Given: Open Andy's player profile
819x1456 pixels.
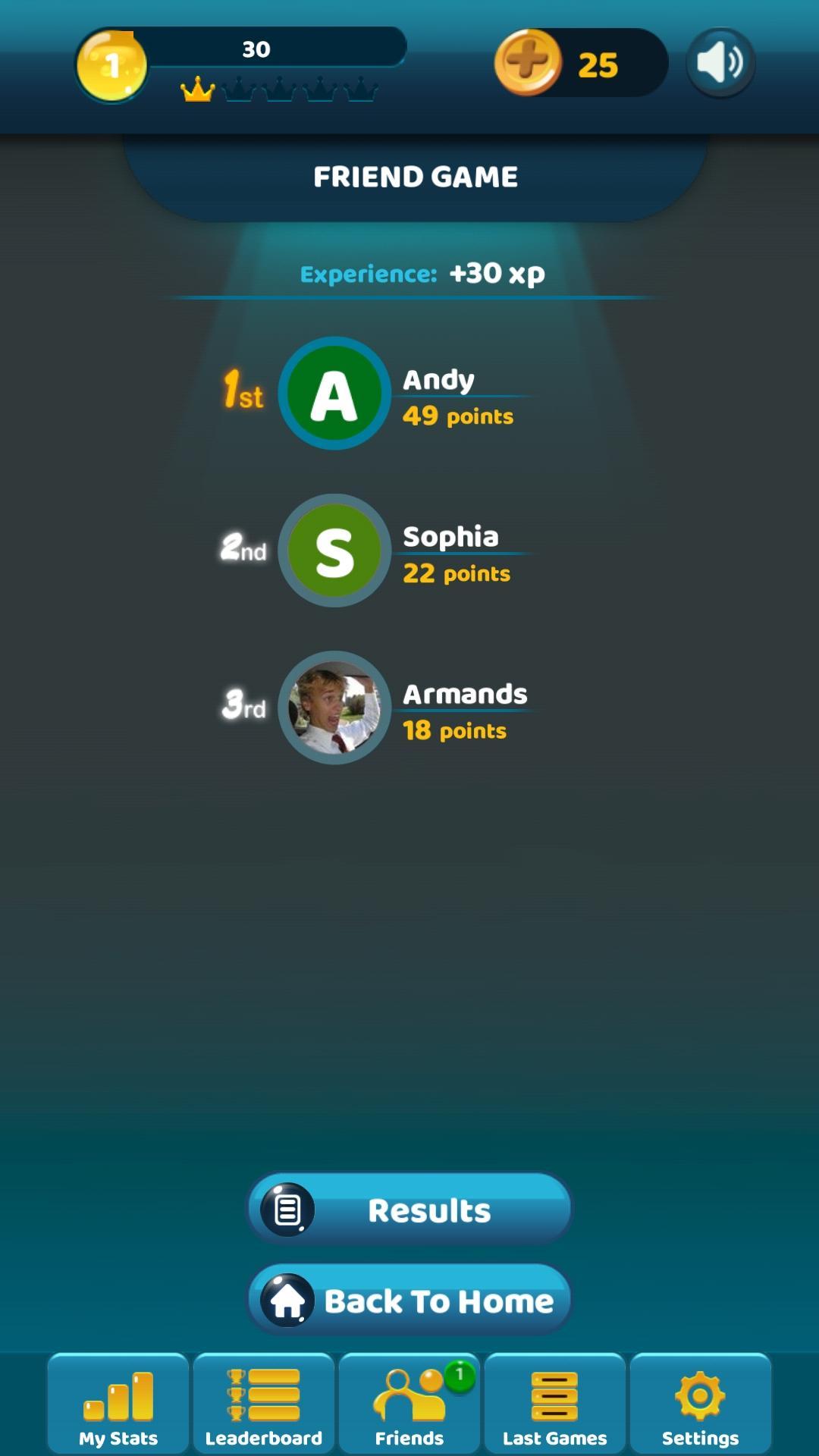Looking at the screenshot, I should (x=334, y=394).
